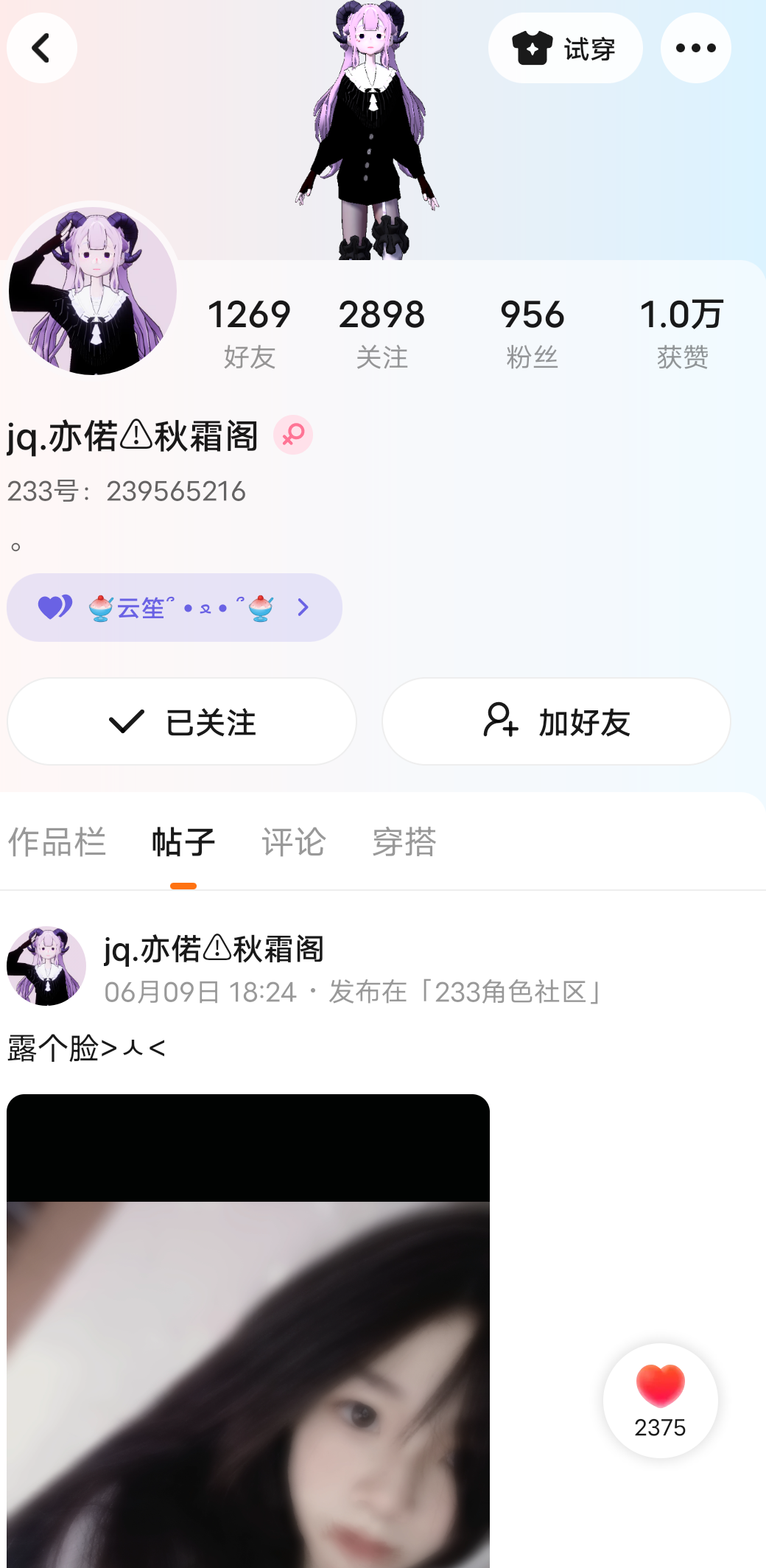Switch to the 穿搭 tab
Viewport: 766px width, 1568px height.
point(404,842)
